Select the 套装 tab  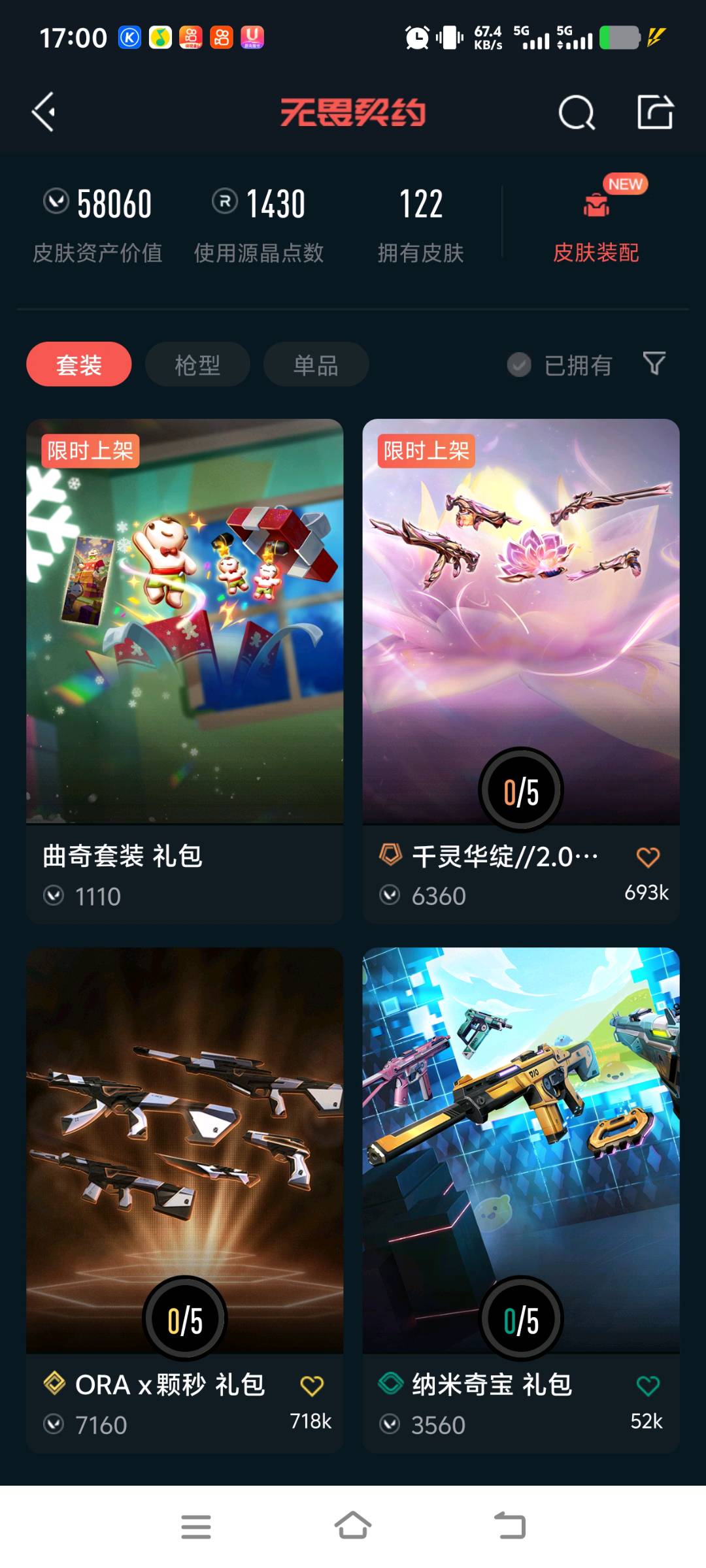78,364
